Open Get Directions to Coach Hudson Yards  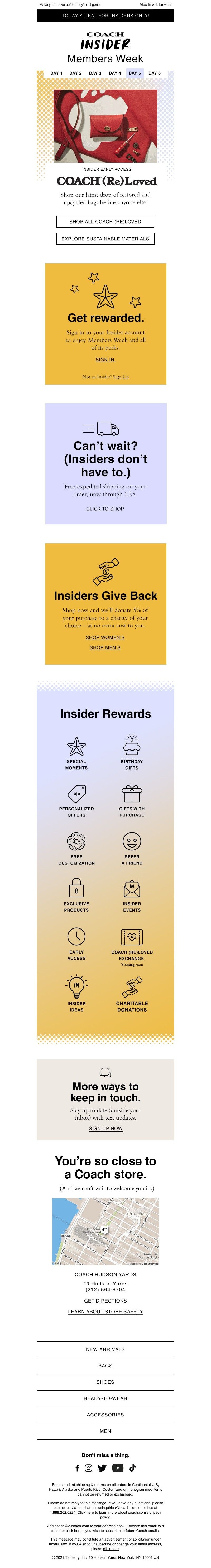[x=105, y=1300]
